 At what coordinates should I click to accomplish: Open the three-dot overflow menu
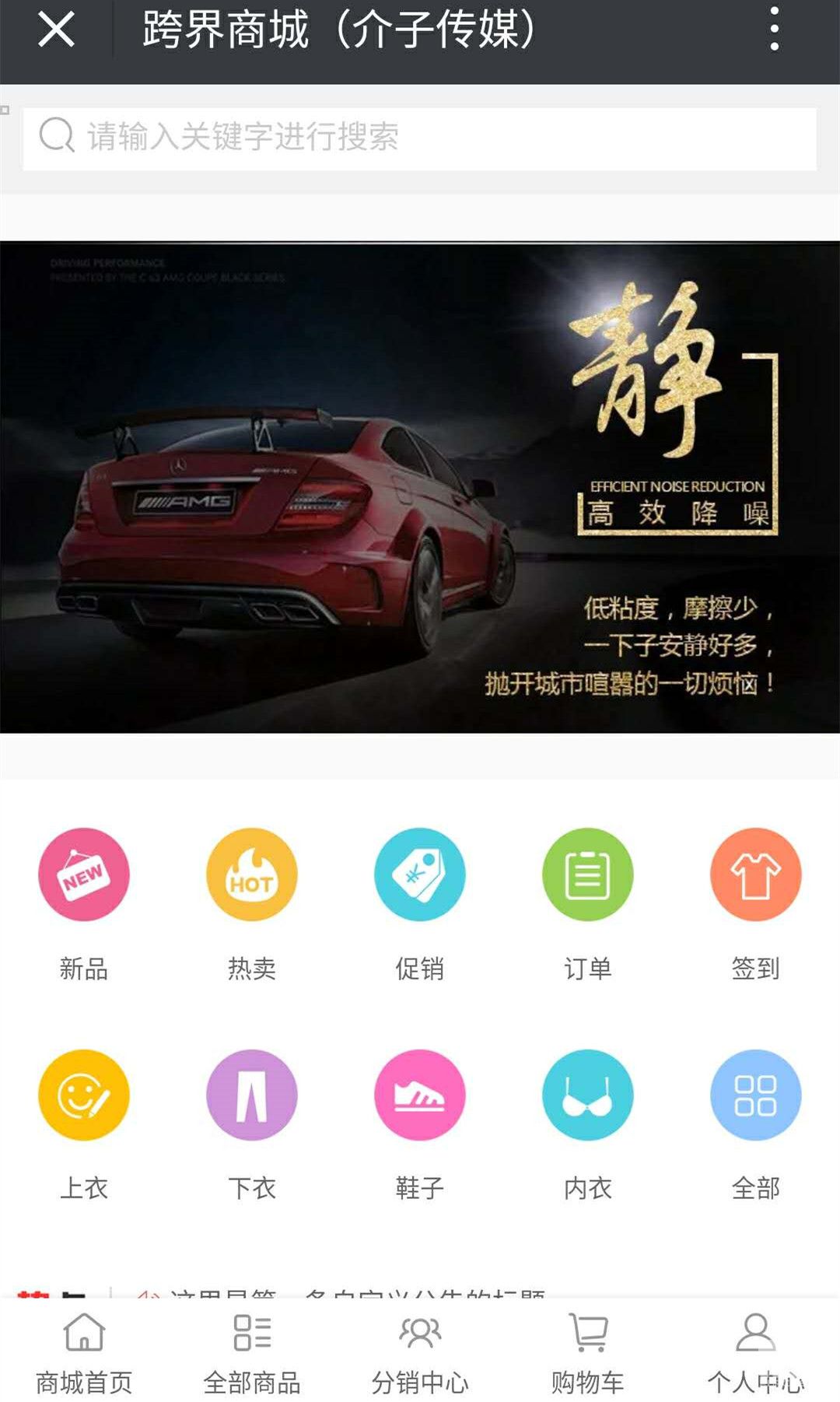(x=774, y=30)
